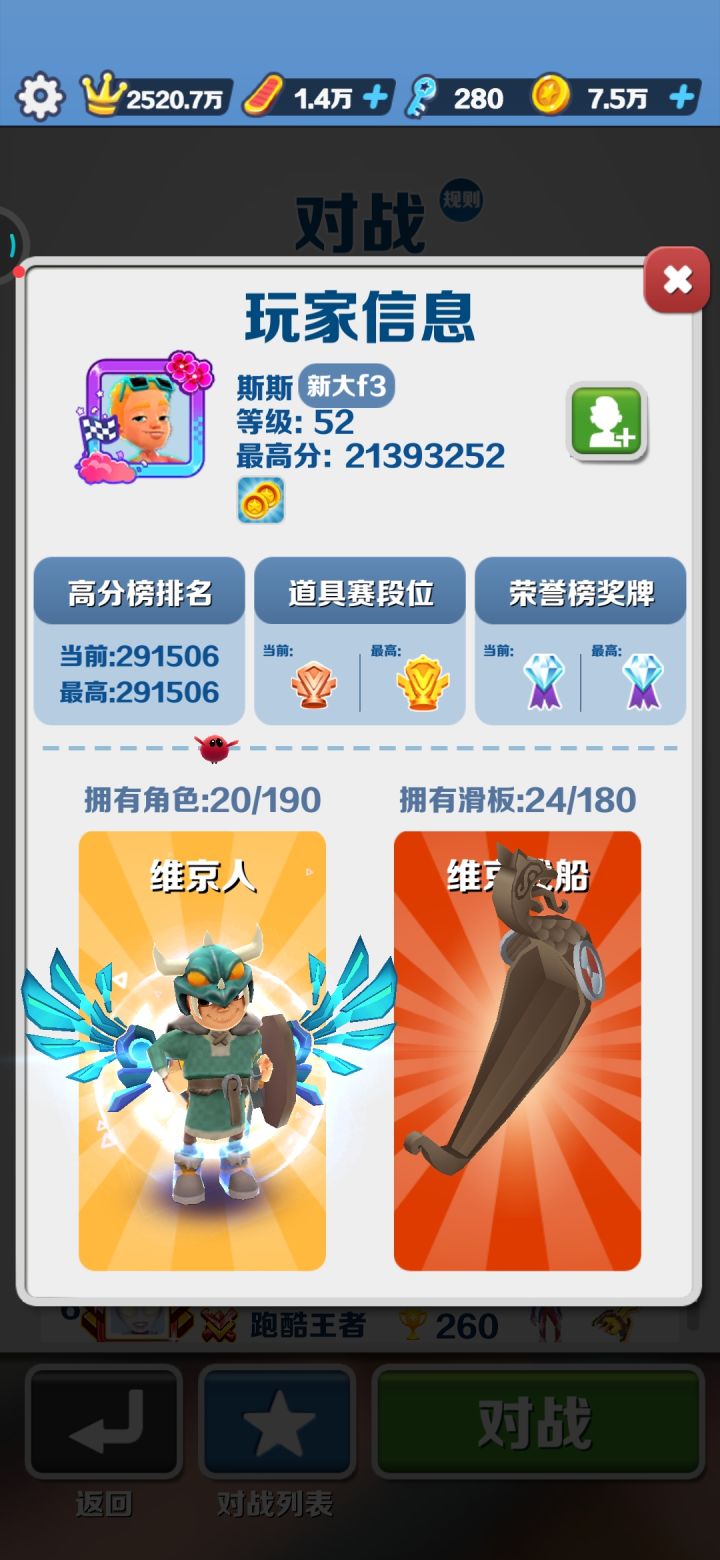This screenshot has width=720, height=1560.
Task: Click the coin badge under player score
Action: click(260, 499)
